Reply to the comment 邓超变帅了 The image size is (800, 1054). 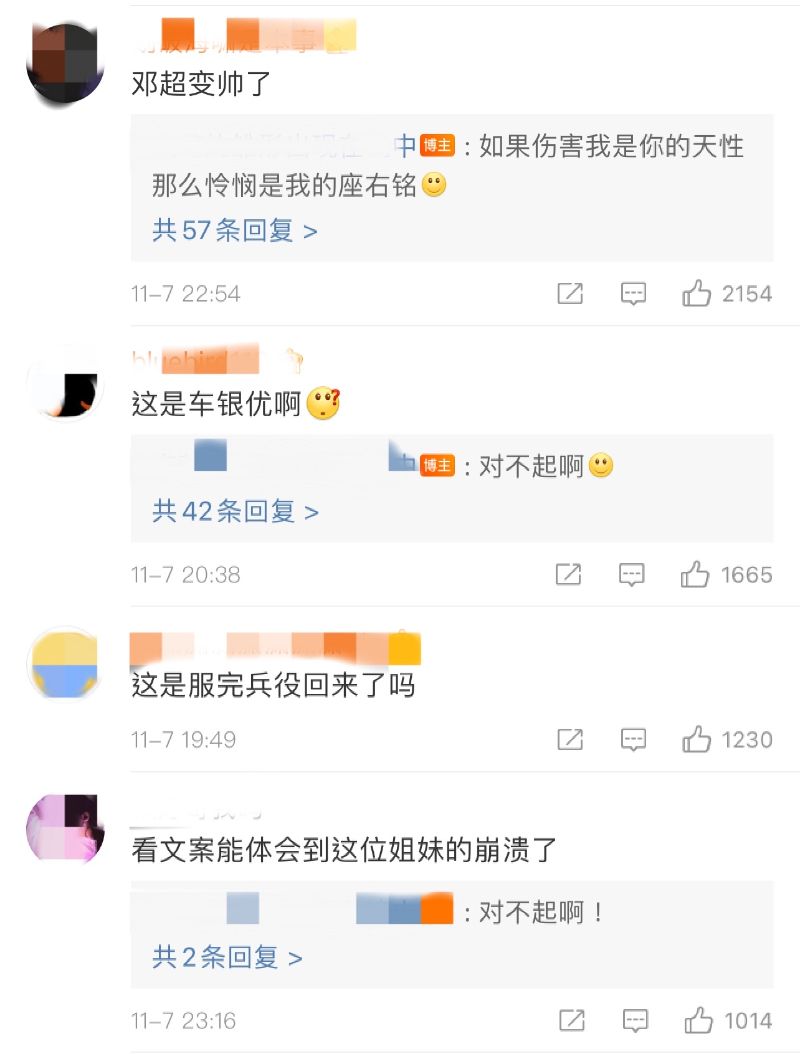633,293
